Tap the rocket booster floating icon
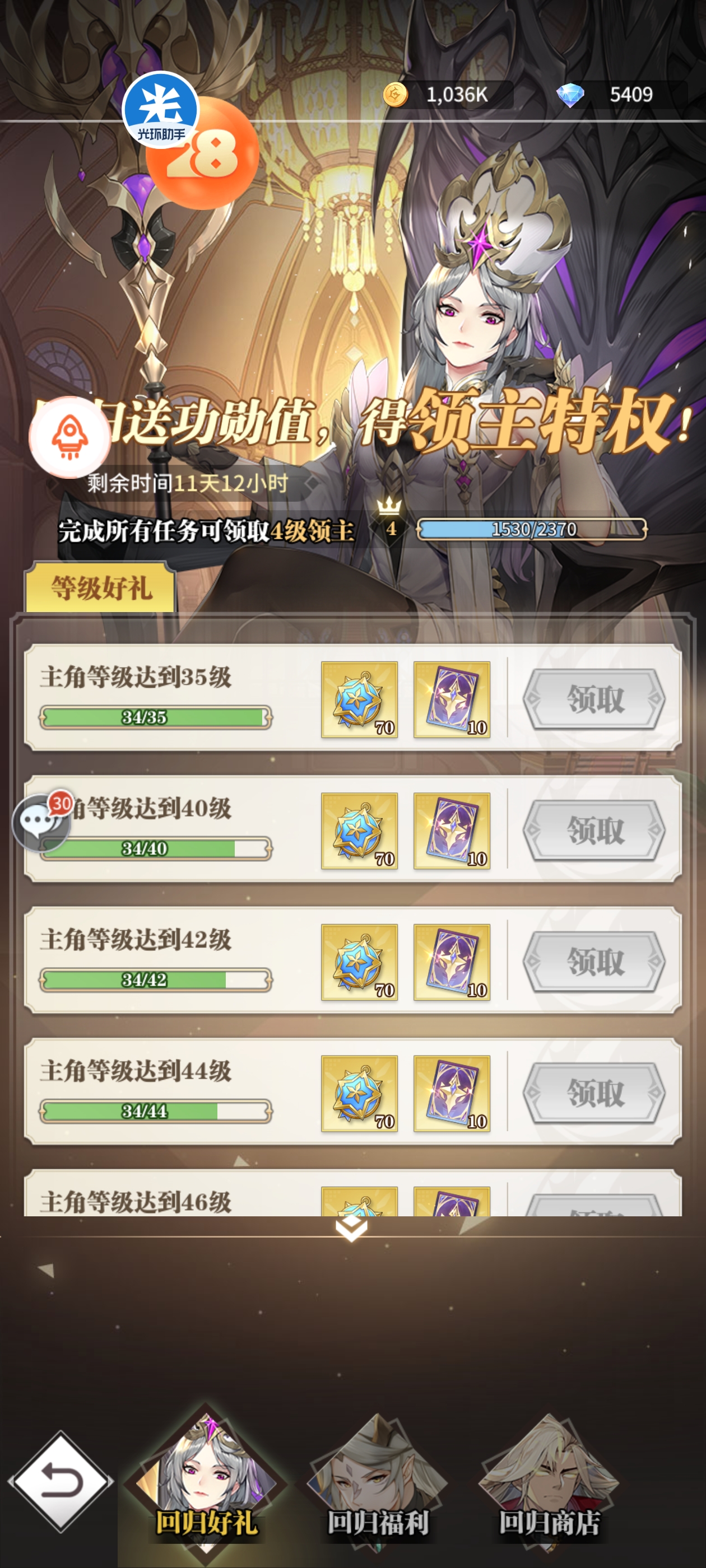Screen dimensions: 706x1568 (x=70, y=437)
